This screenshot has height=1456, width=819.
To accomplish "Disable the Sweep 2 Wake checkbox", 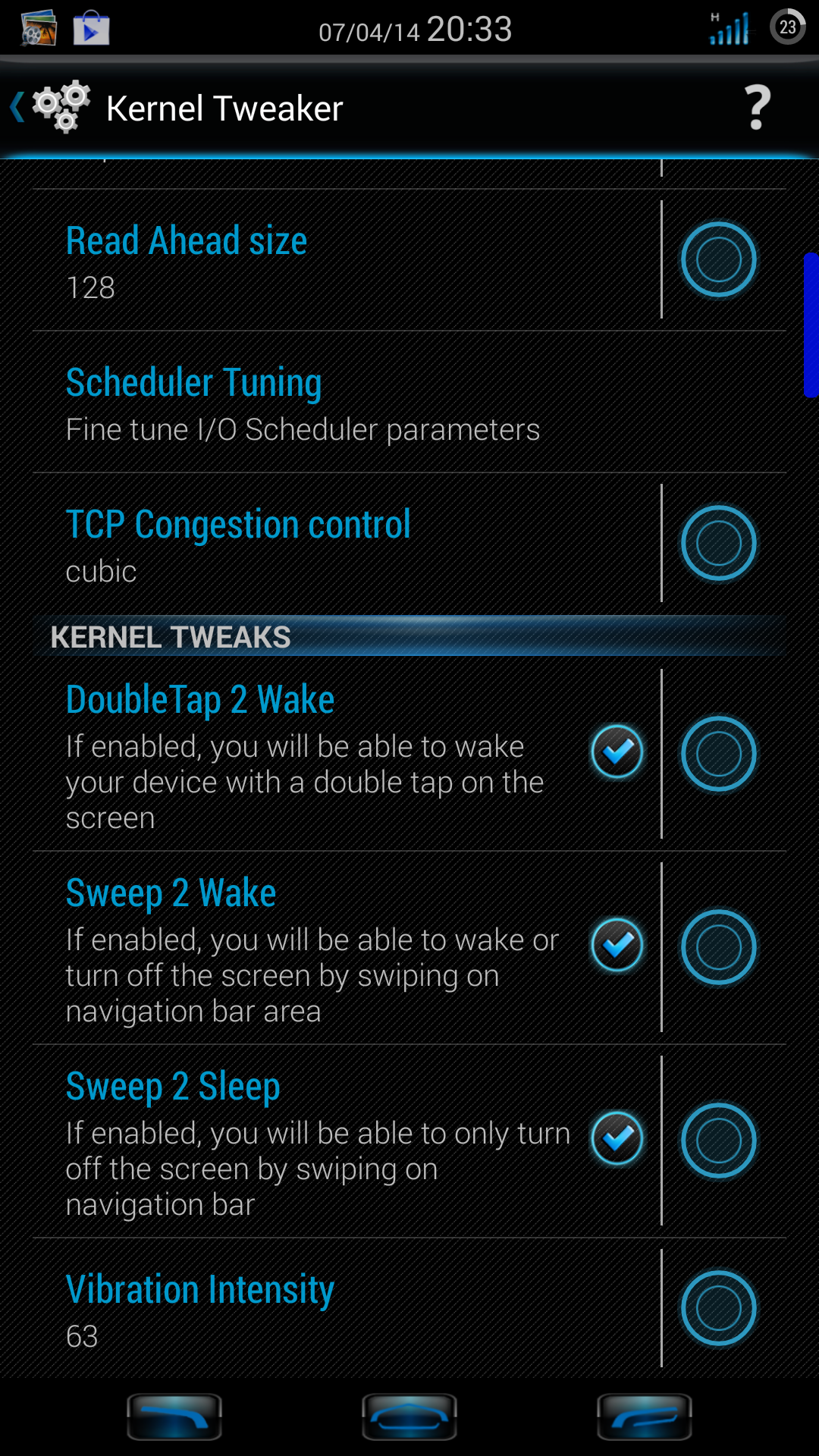I will click(617, 945).
